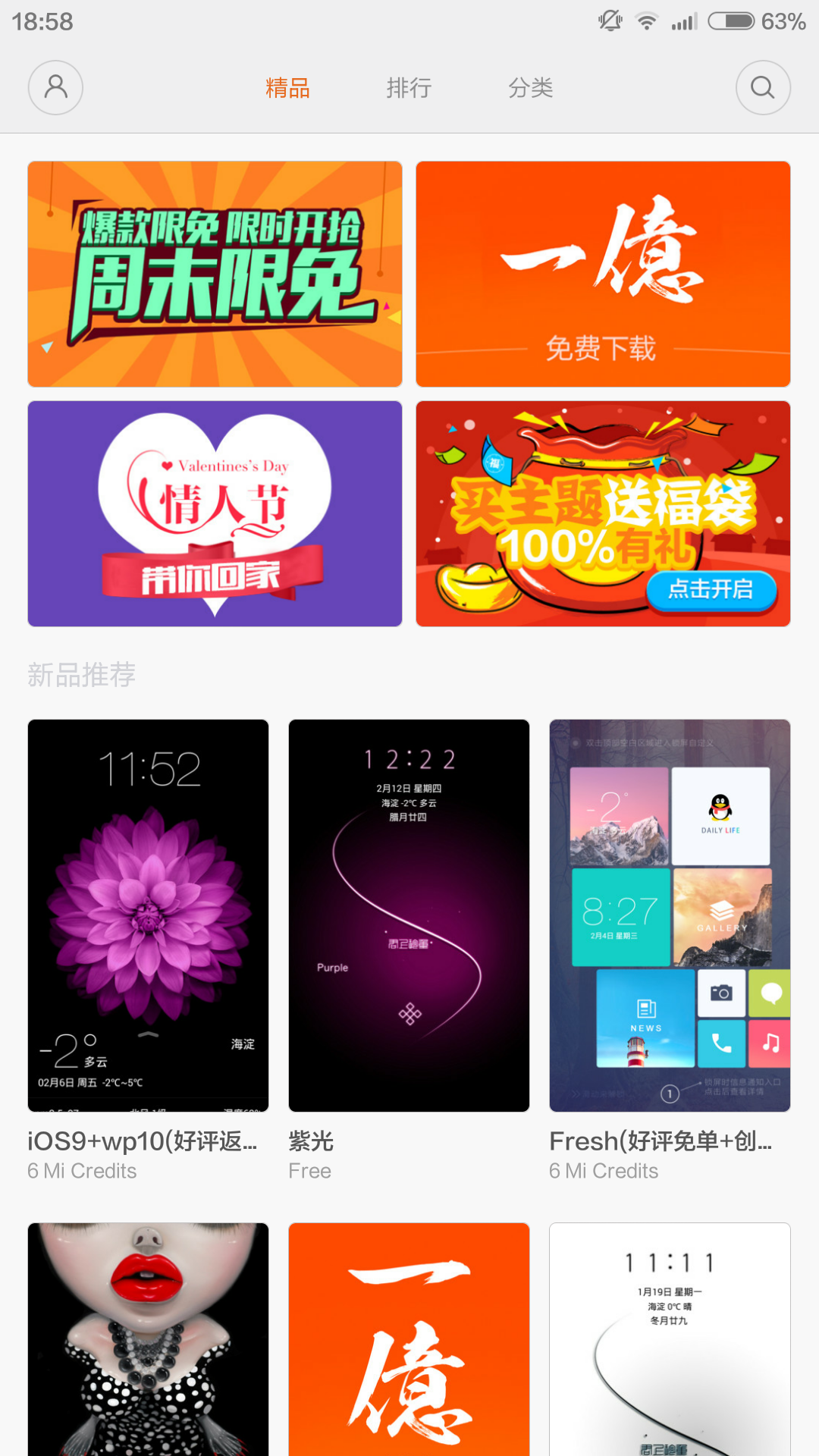Open the 买主题送福袋 banner
Viewport: 819px width, 1456px height.
pyautogui.click(x=603, y=513)
